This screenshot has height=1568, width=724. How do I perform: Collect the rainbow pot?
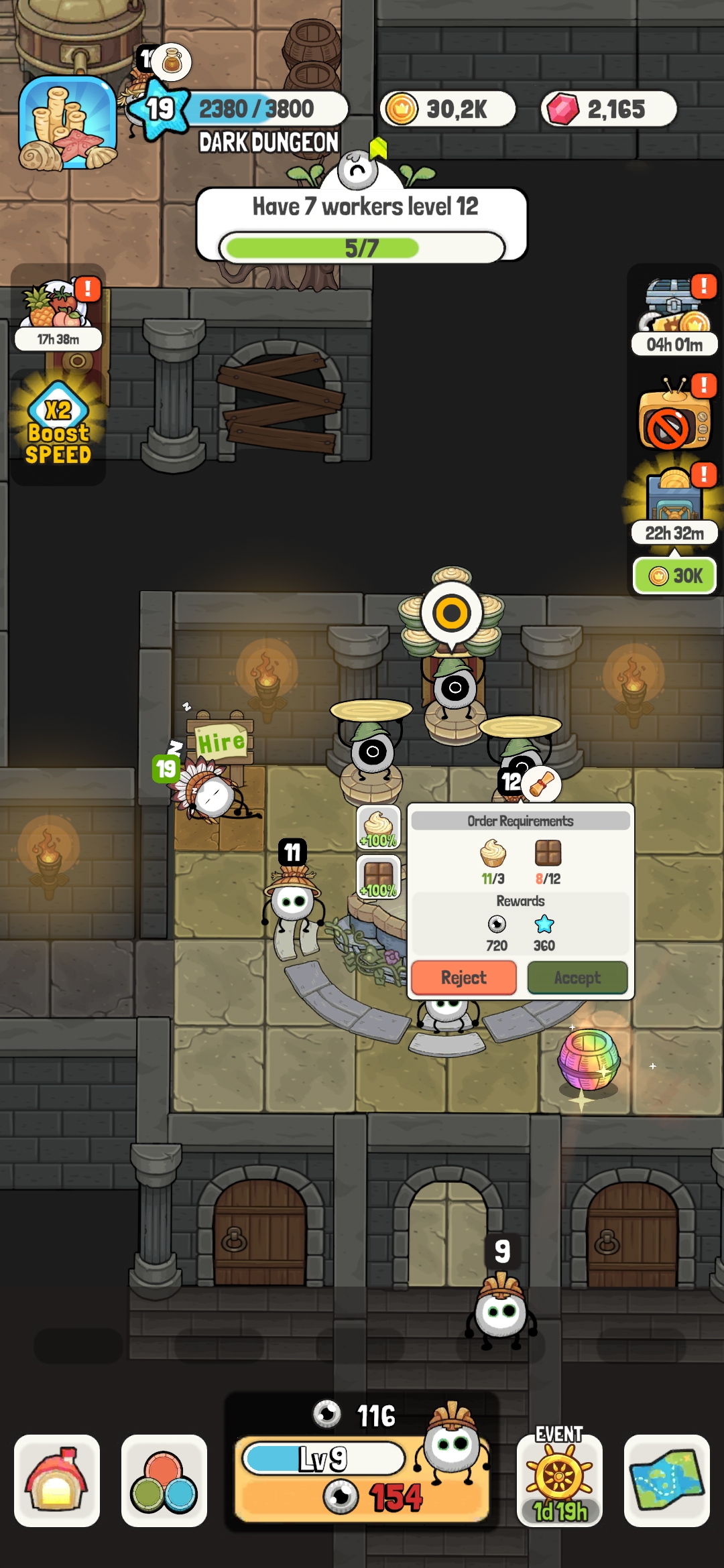(x=589, y=1060)
